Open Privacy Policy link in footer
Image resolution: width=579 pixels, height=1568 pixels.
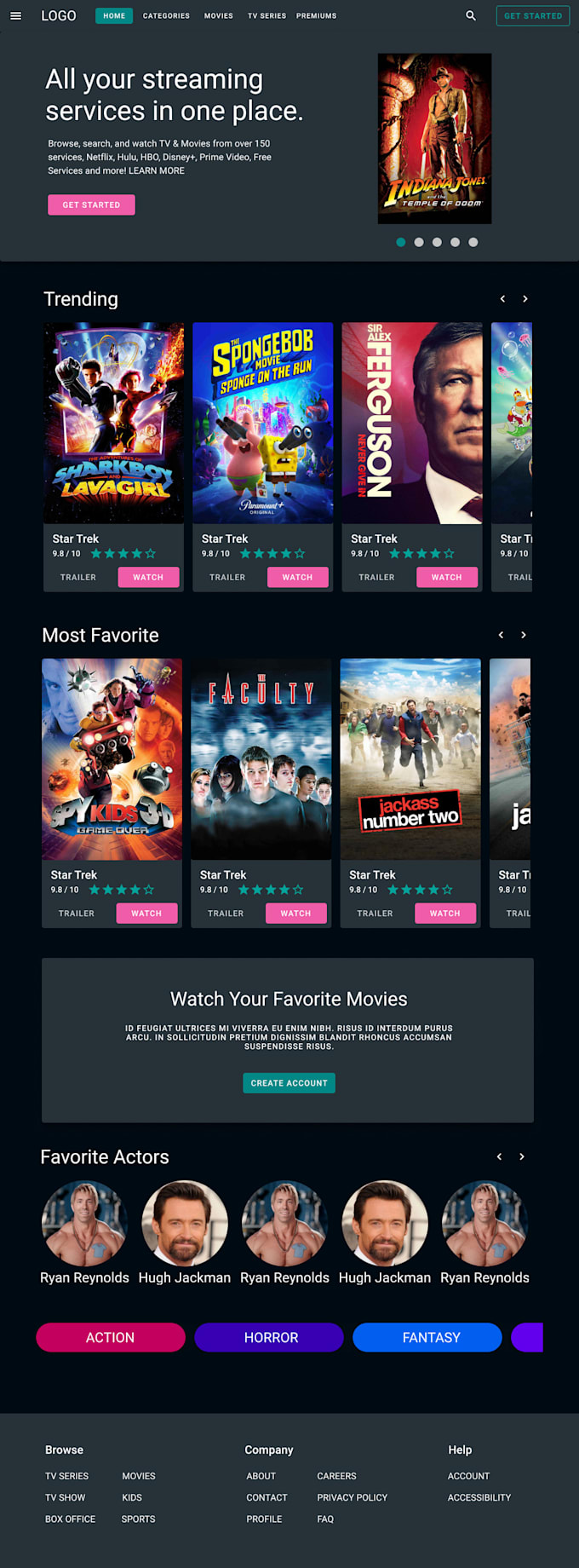click(x=352, y=1497)
